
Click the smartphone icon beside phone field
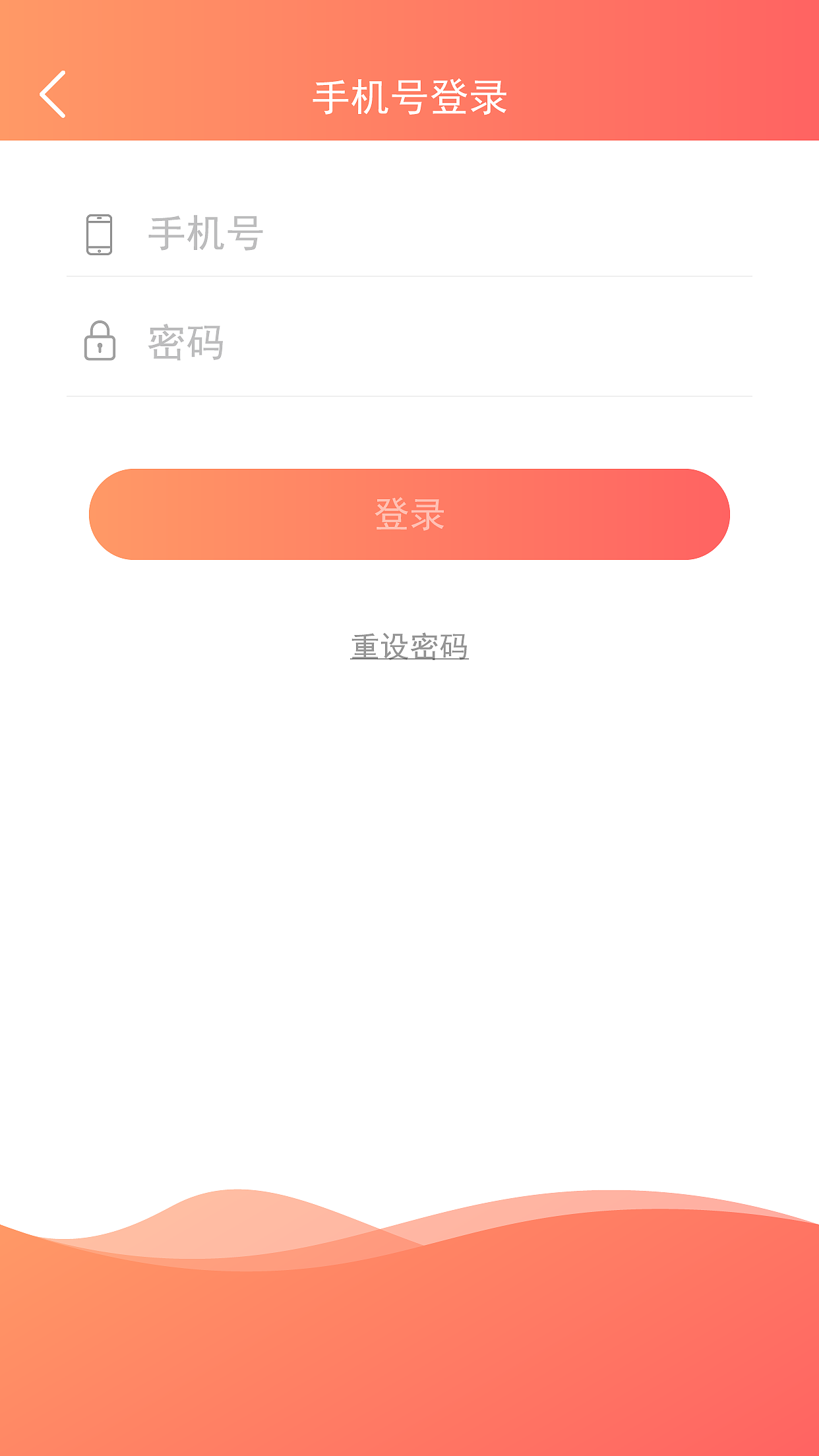click(100, 235)
